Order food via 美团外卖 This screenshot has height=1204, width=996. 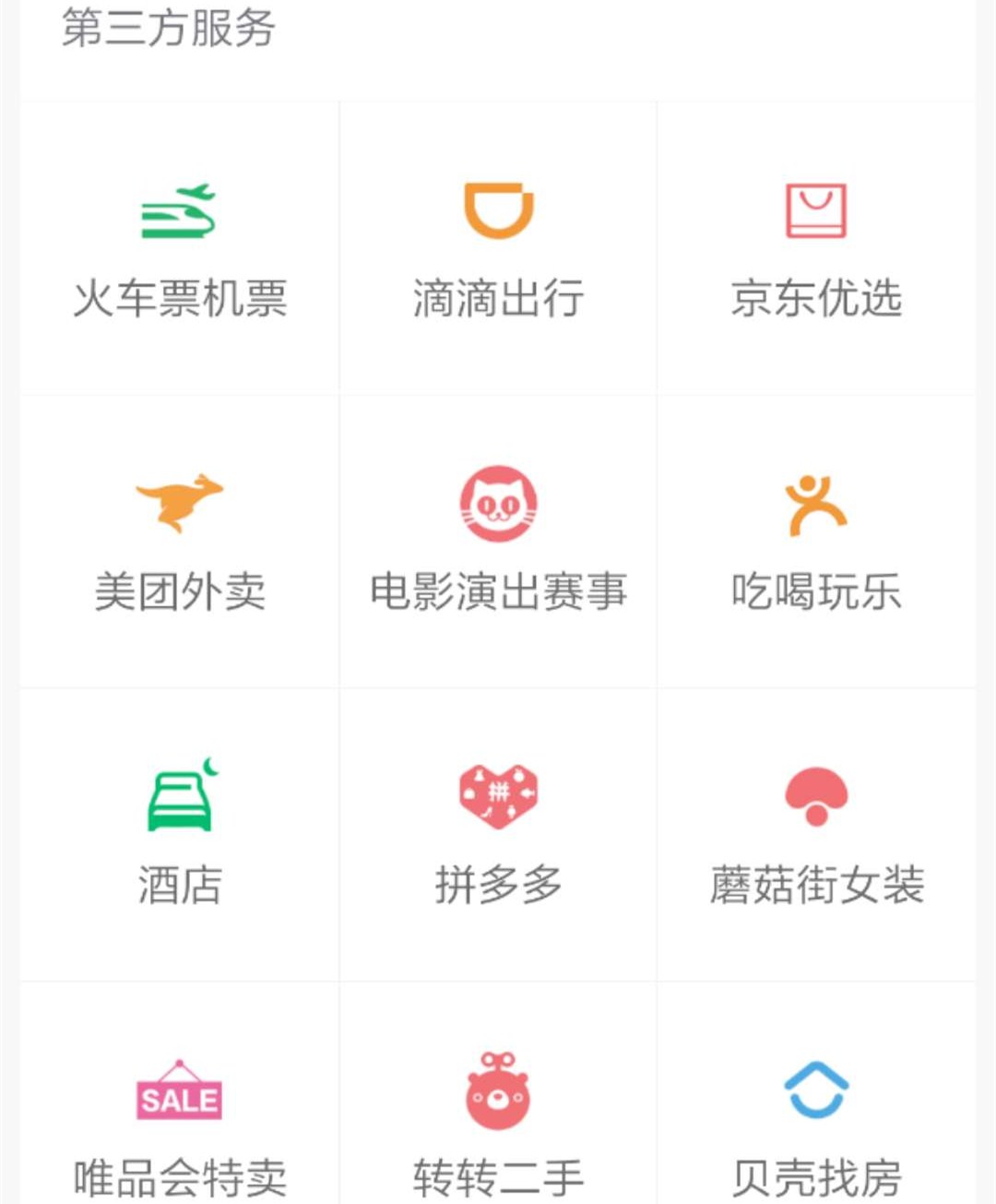(179, 541)
